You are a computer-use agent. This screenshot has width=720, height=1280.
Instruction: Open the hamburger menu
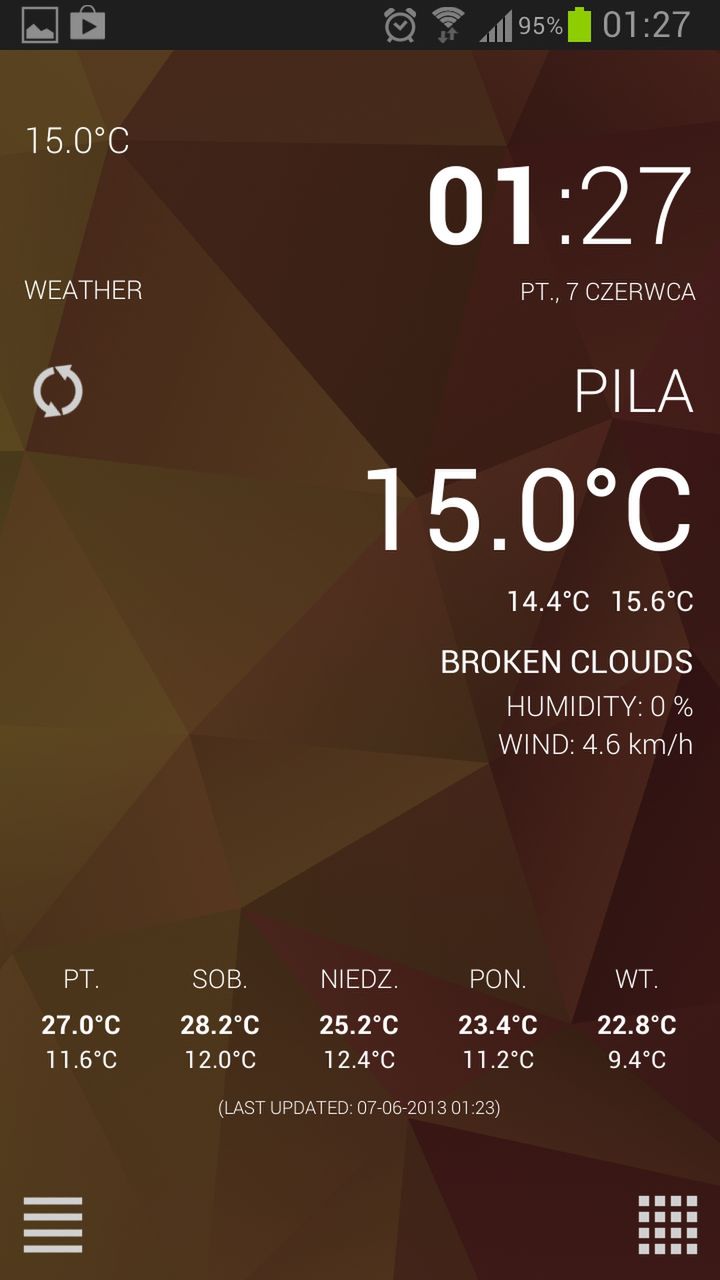(x=53, y=1224)
